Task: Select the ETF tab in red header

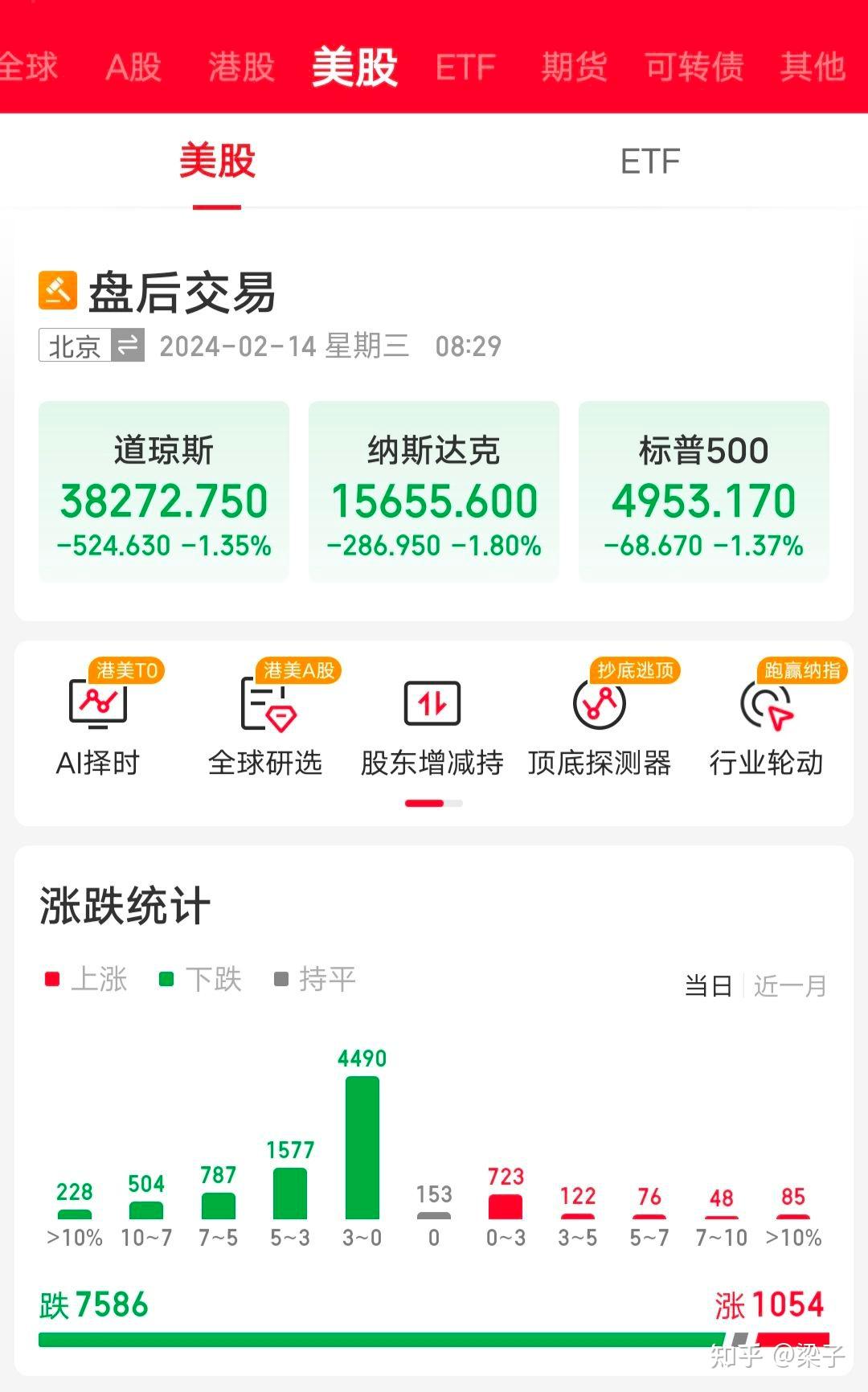Action: [x=465, y=67]
